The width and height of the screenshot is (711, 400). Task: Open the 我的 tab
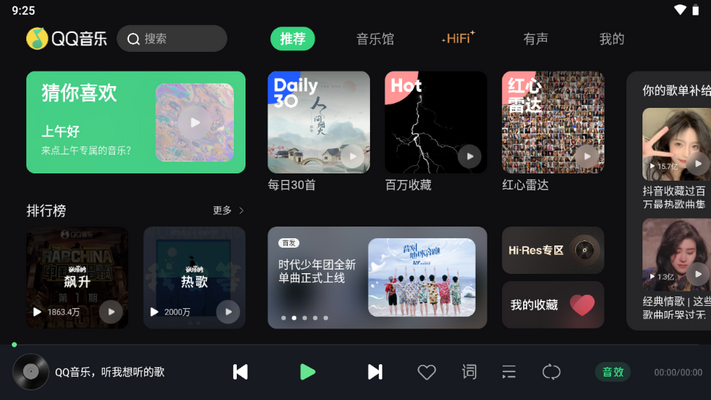[x=611, y=39]
